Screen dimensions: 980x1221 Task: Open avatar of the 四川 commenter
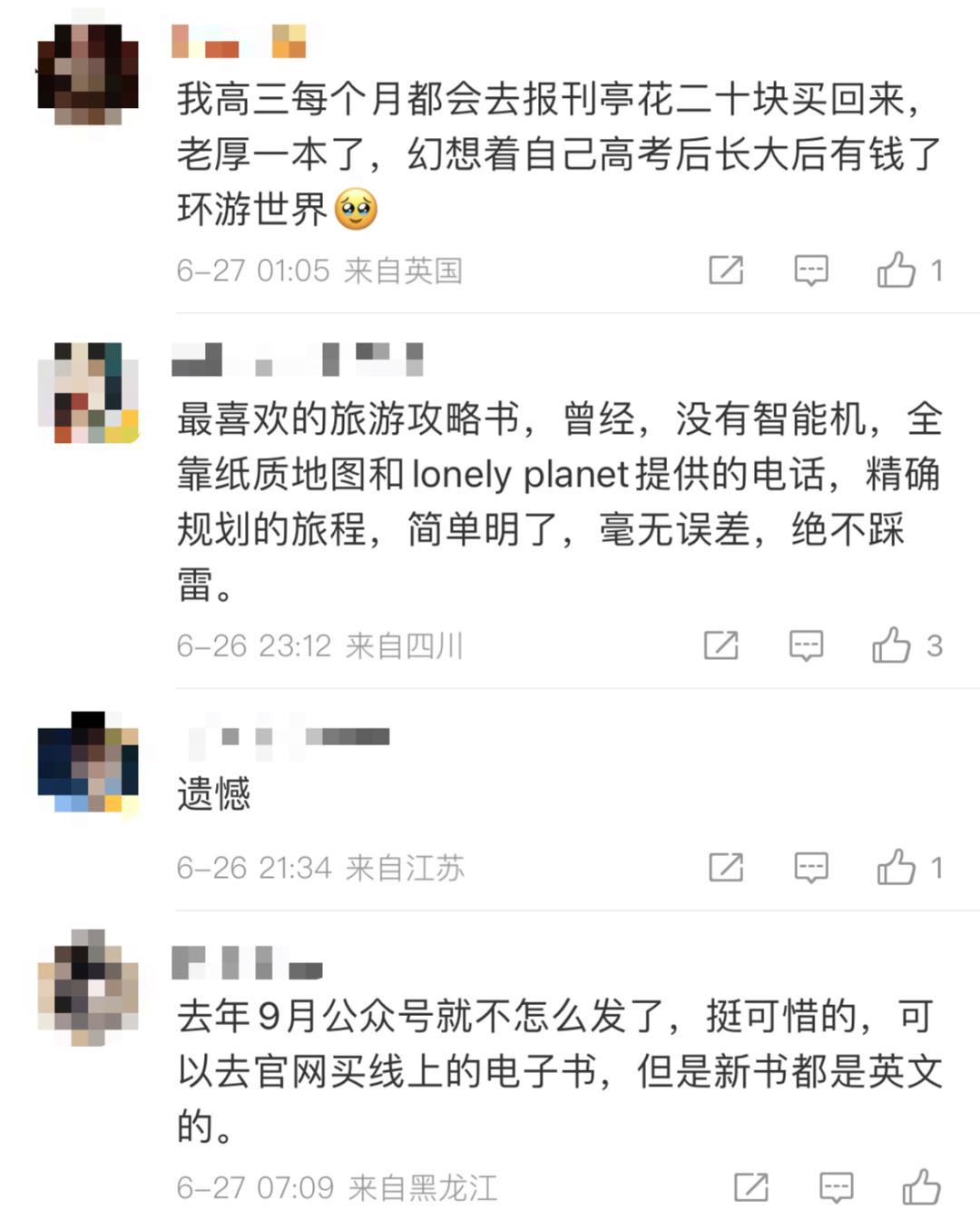click(x=88, y=392)
